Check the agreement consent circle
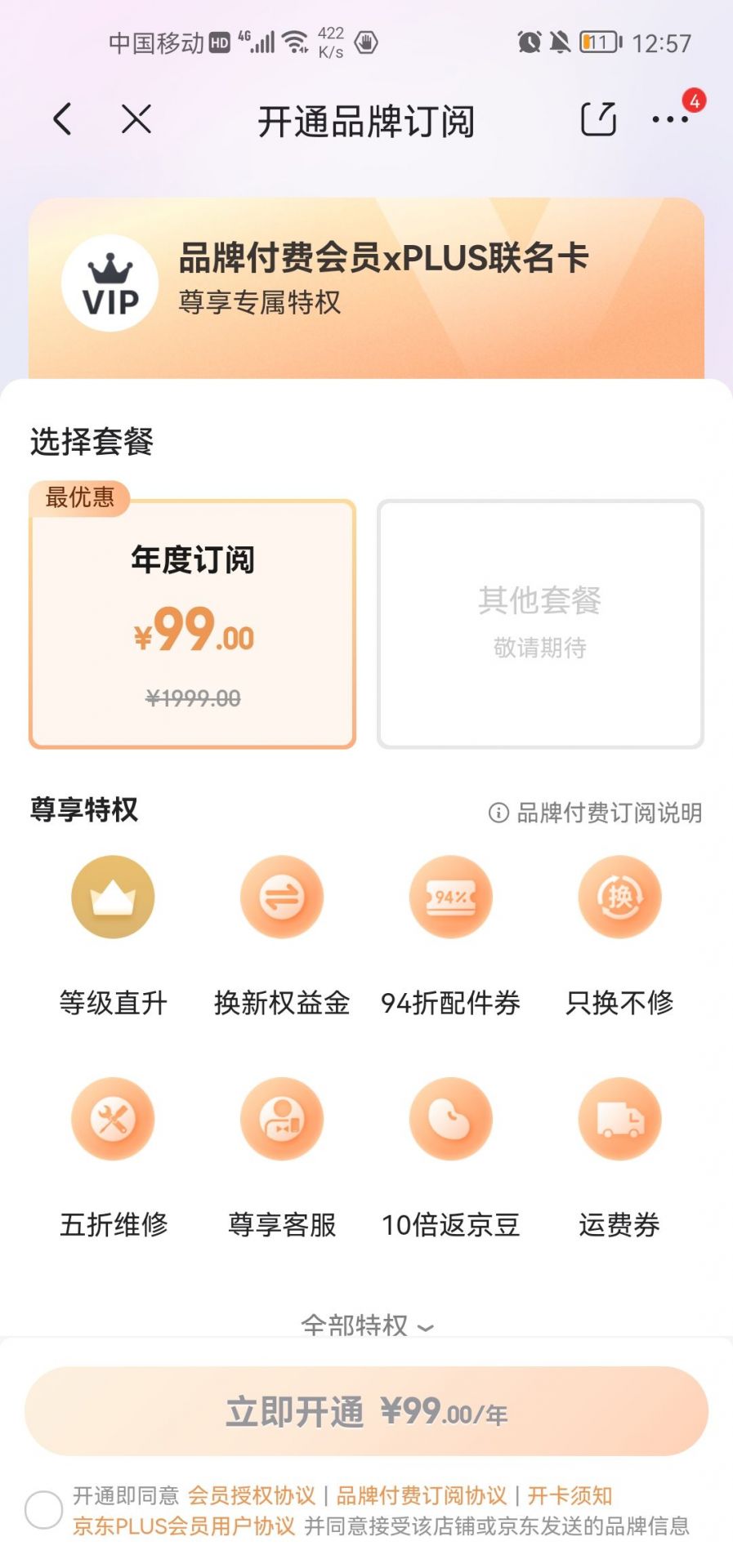 coord(43,1509)
